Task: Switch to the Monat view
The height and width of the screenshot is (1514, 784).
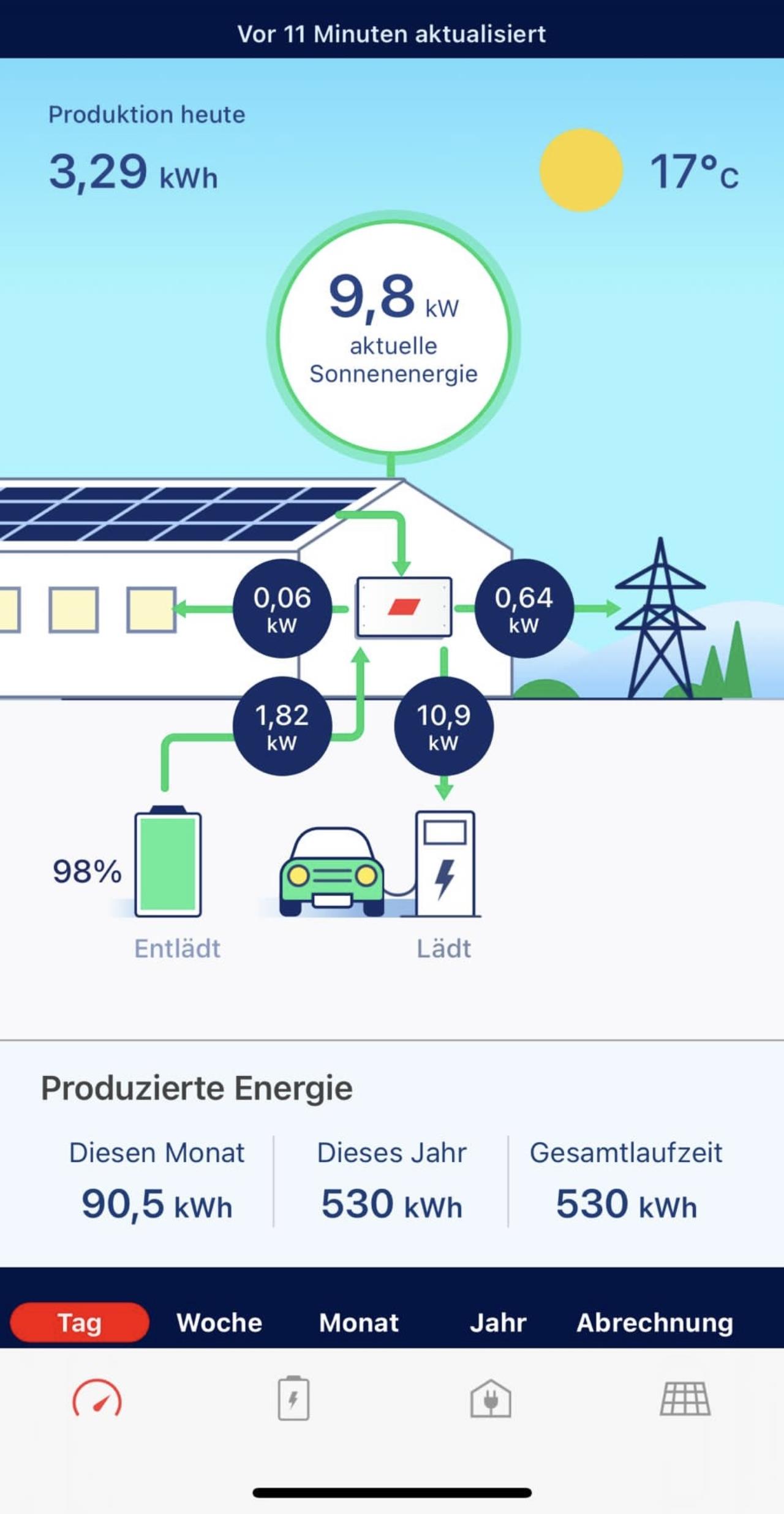Action: pyautogui.click(x=359, y=1323)
